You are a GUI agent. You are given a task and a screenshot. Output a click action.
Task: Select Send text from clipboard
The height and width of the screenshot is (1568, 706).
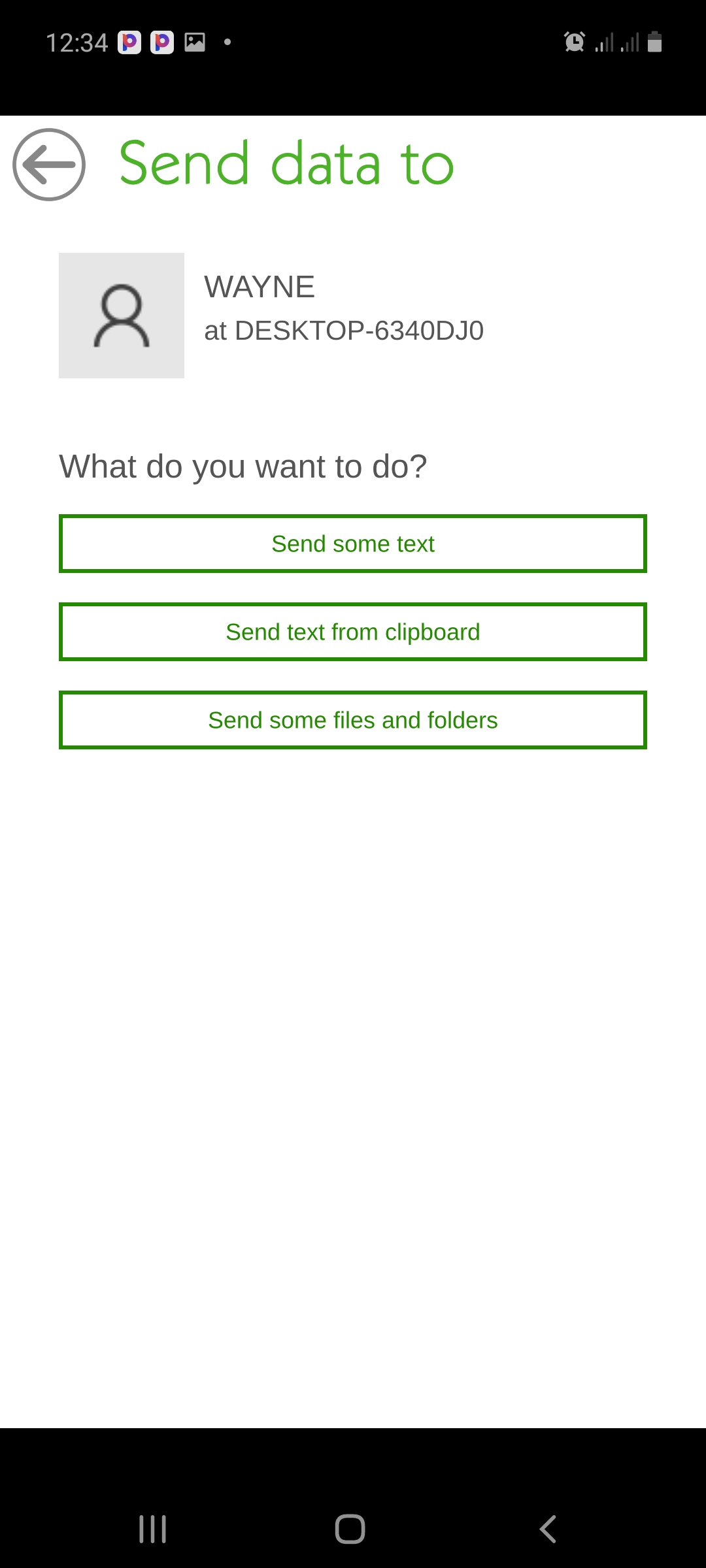point(353,632)
